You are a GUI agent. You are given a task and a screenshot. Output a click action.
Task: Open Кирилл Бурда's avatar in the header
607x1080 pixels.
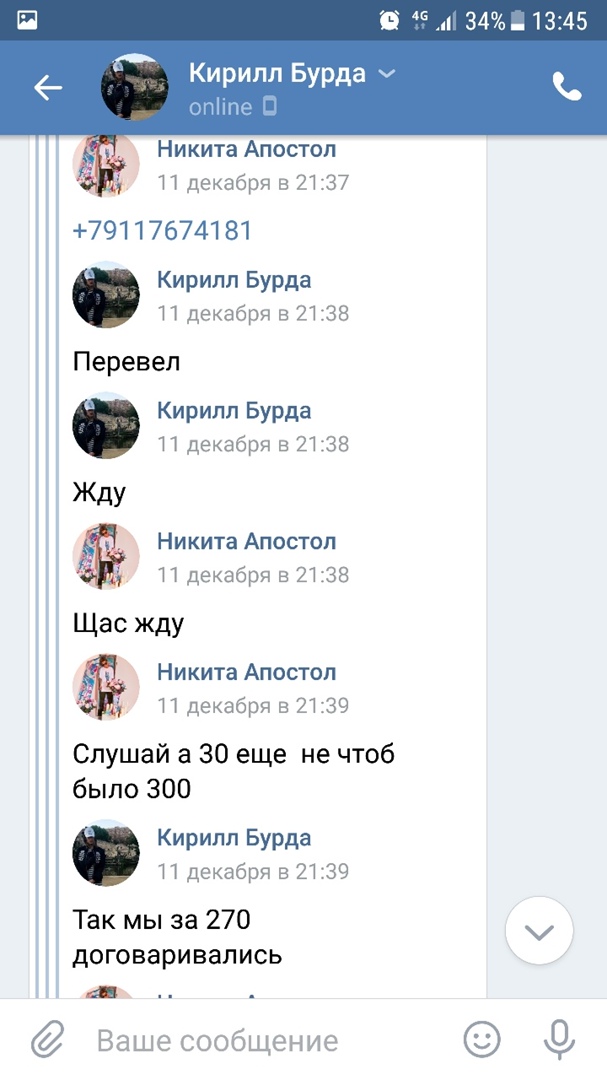[134, 88]
